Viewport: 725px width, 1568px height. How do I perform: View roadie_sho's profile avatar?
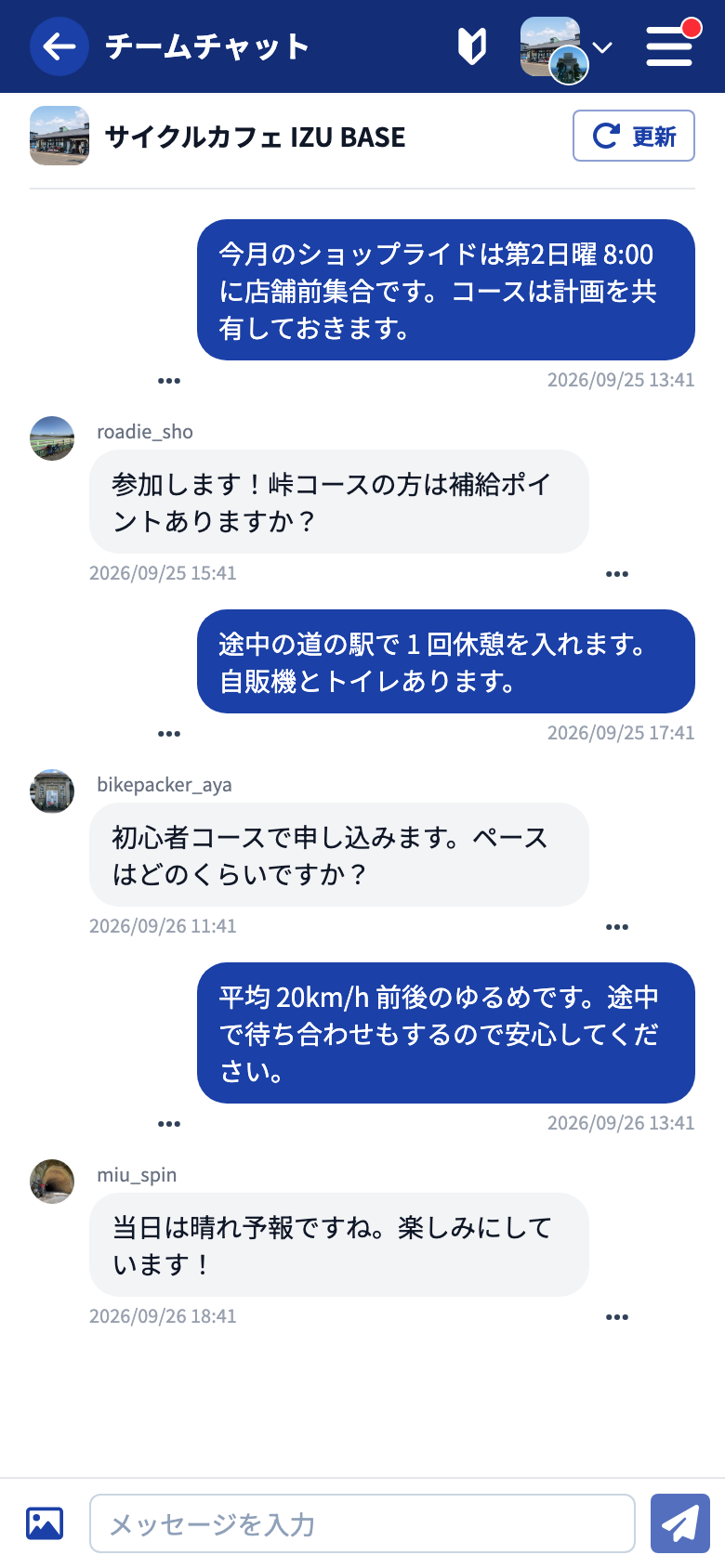click(52, 438)
